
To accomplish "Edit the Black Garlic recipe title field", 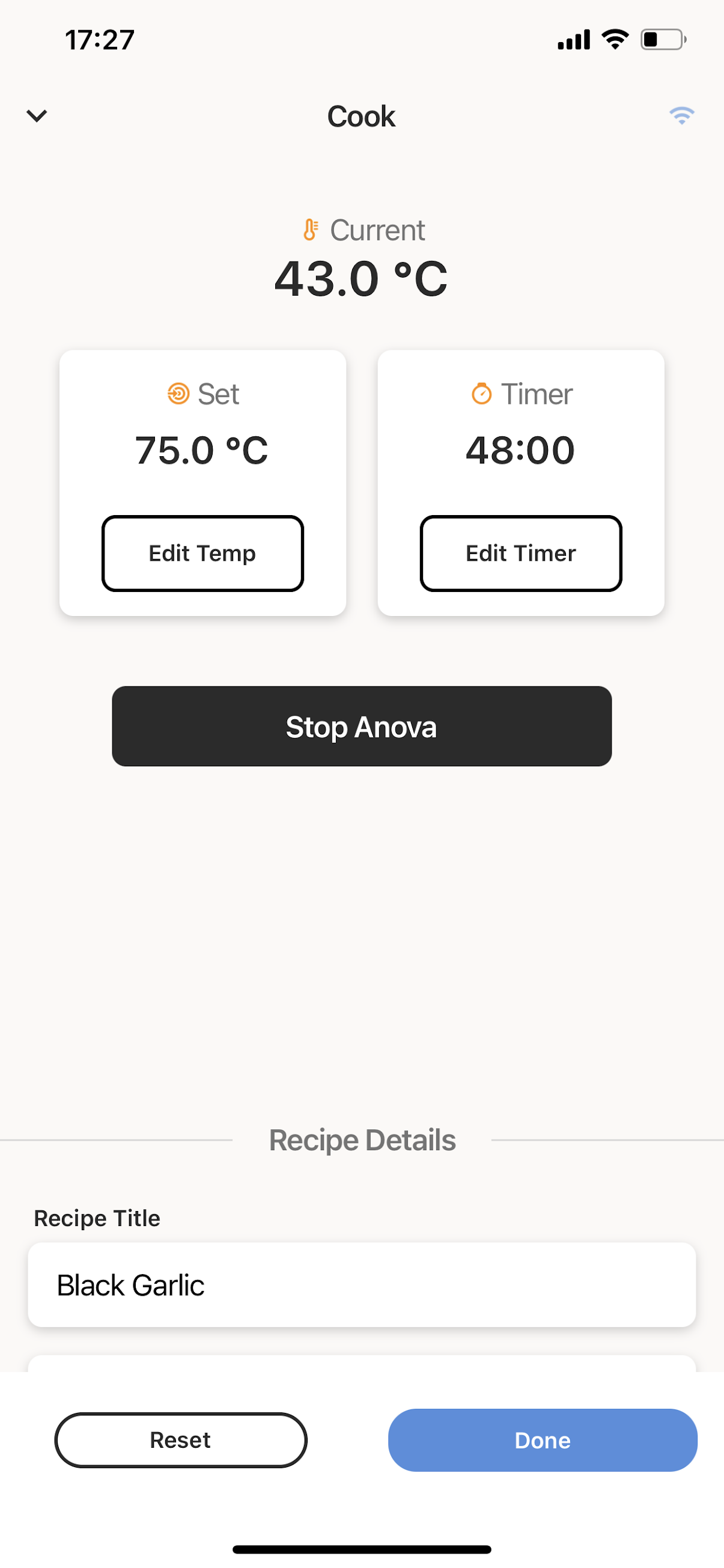I will (362, 1285).
